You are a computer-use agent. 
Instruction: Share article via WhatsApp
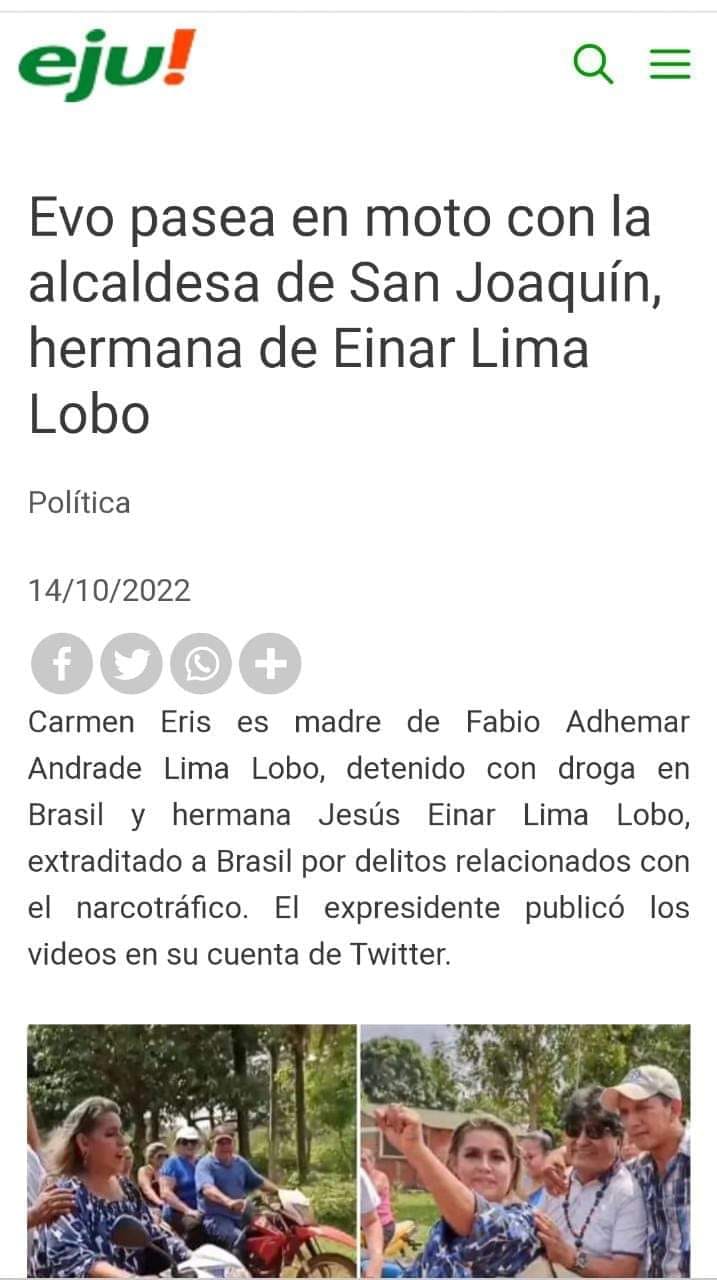click(x=201, y=664)
